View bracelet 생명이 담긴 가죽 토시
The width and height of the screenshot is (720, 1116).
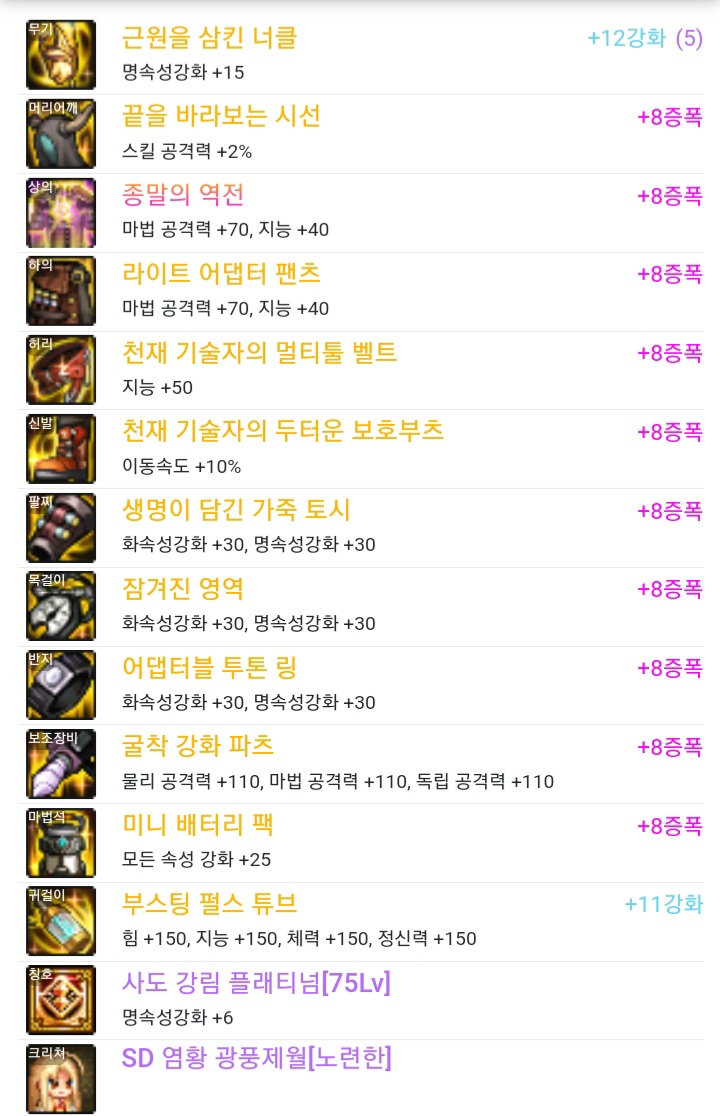(x=236, y=509)
